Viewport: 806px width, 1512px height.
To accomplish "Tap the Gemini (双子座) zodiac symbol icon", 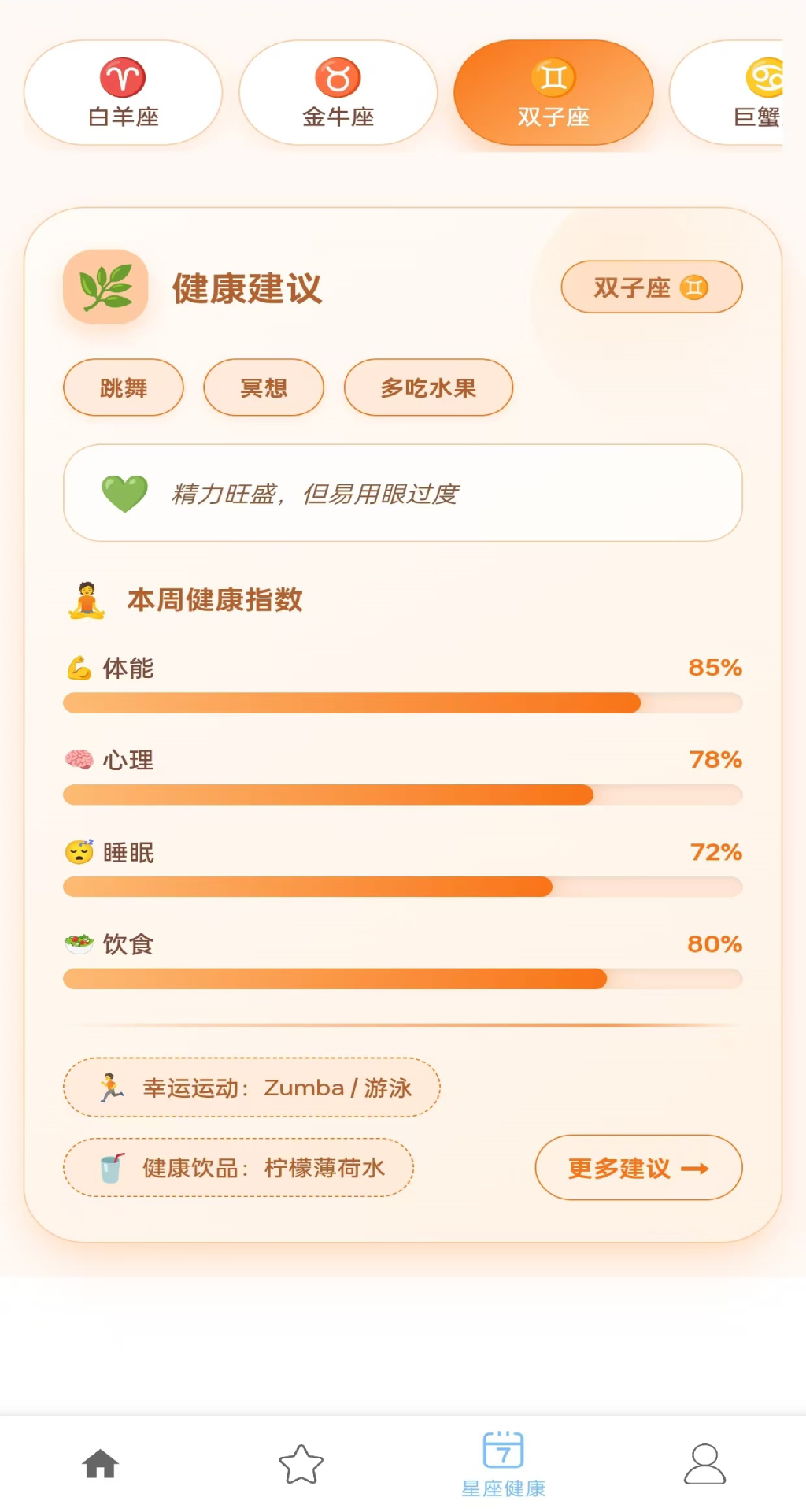I will (553, 76).
